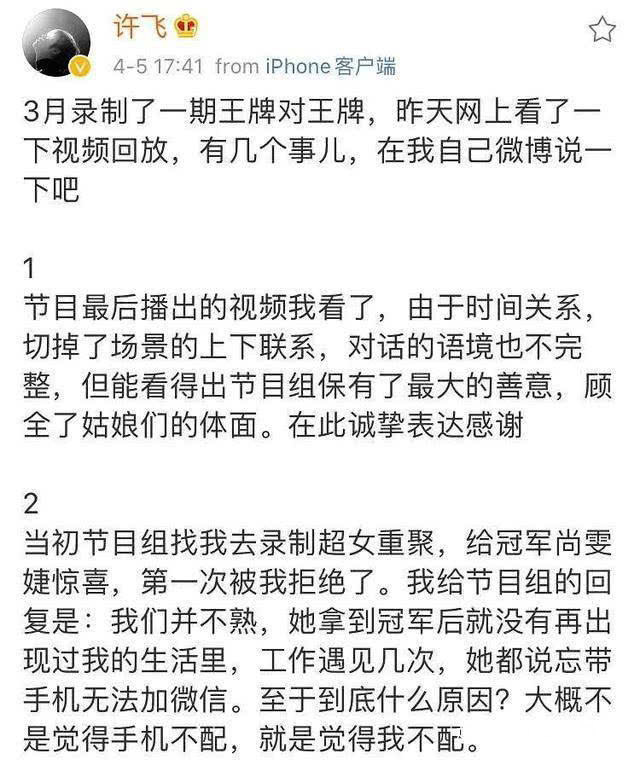Open the 许飞 username link
The height and width of the screenshot is (762, 640).
pos(139,27)
